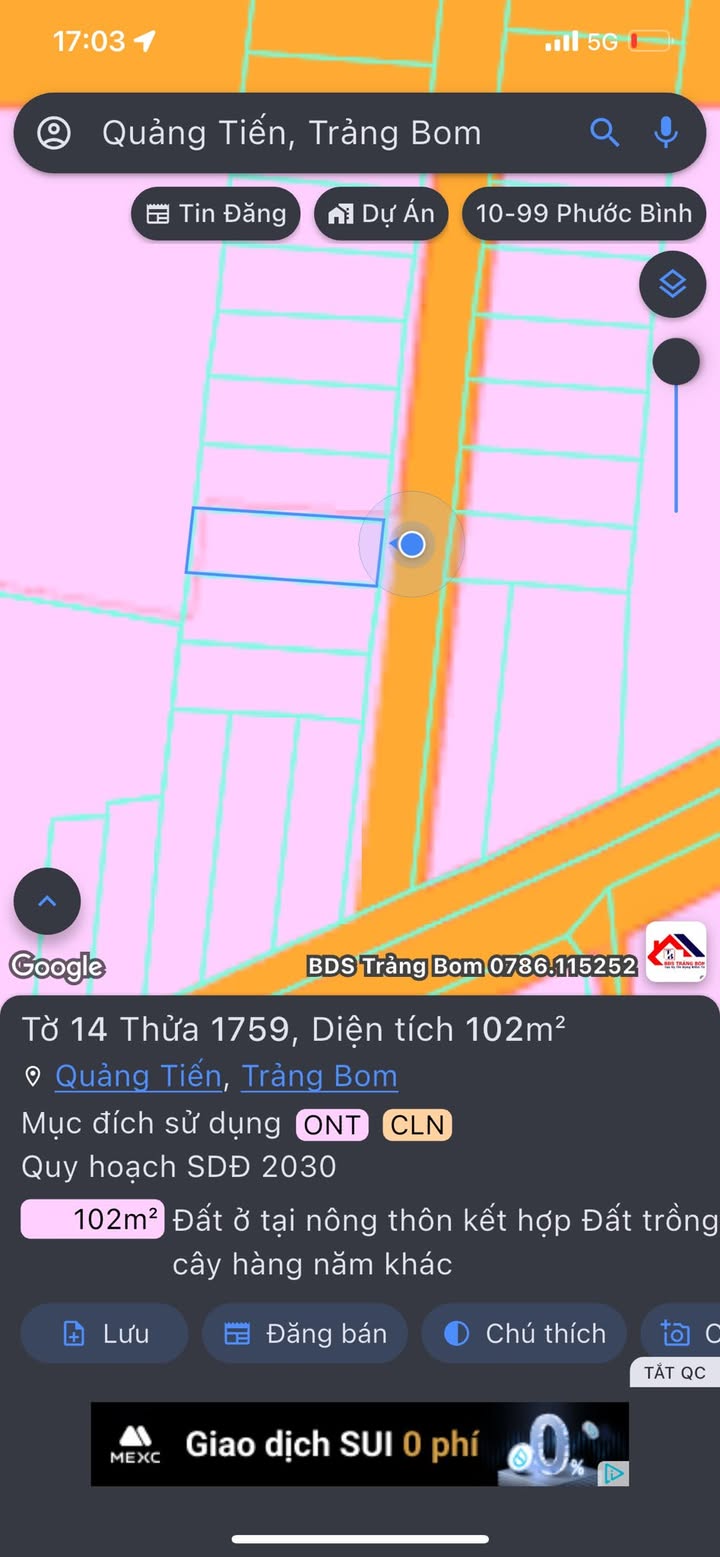
Task: Choose the 10-99 Phước Bình chip
Action: (584, 214)
